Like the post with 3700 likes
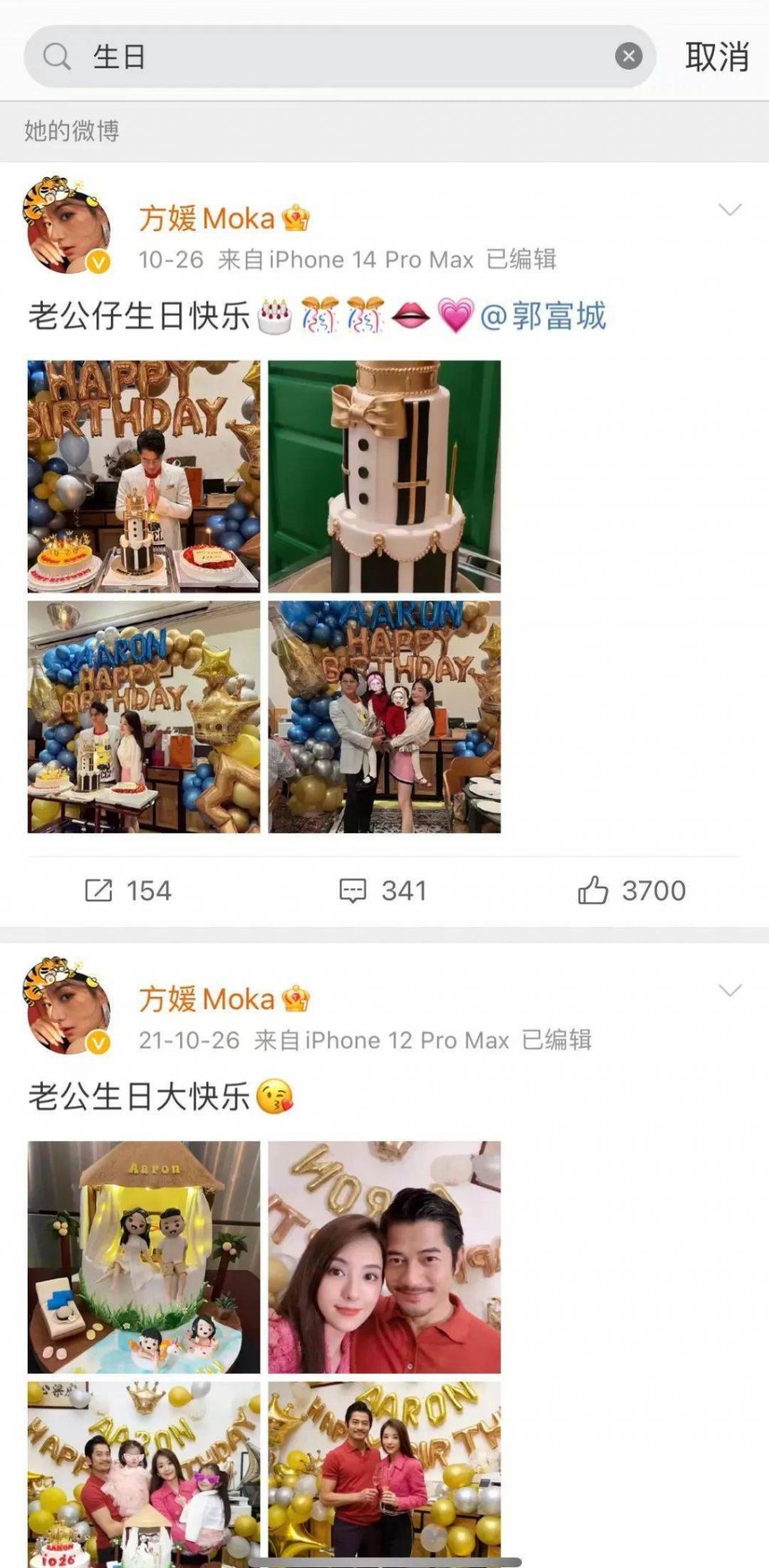Image resolution: width=769 pixels, height=1568 pixels. pyautogui.click(x=632, y=891)
